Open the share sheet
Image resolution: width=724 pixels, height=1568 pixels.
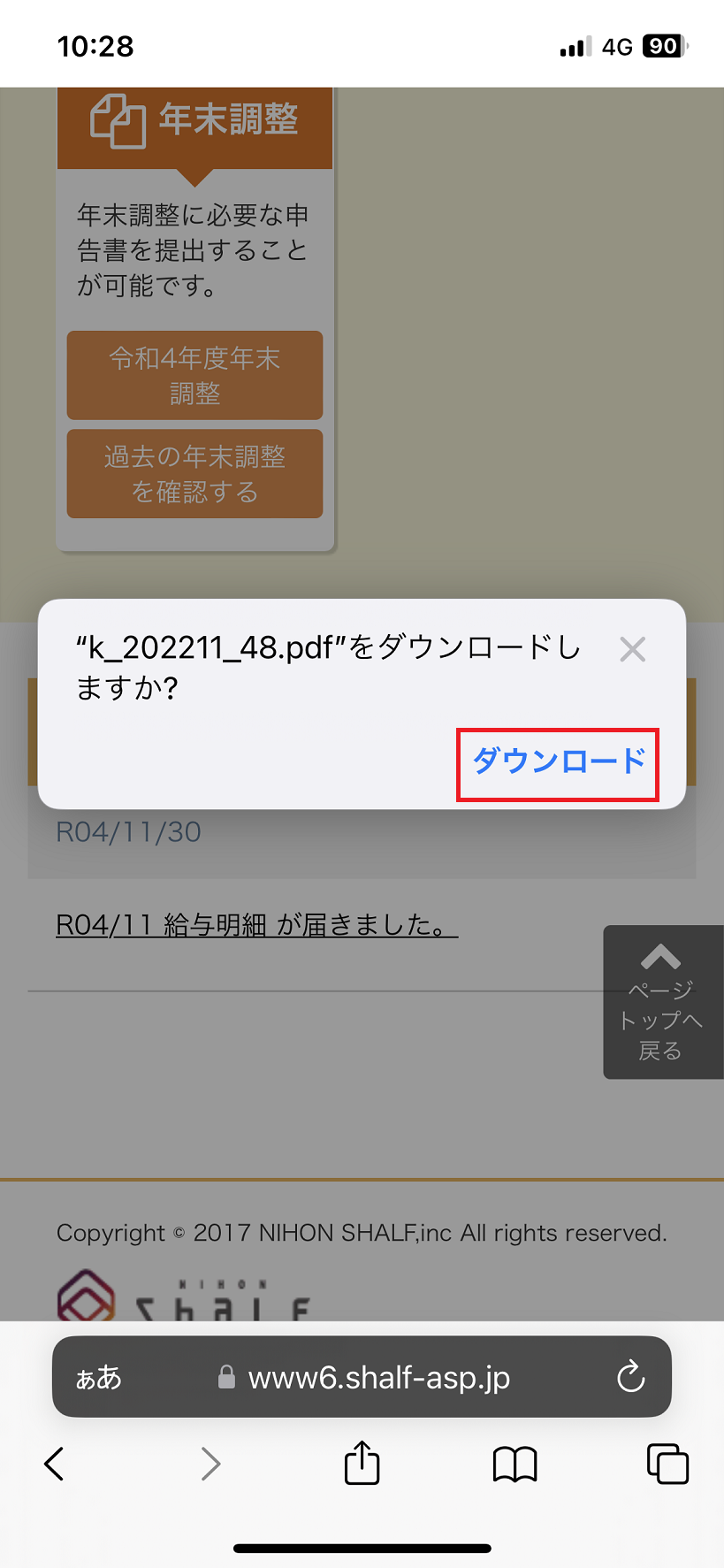coord(362,1462)
